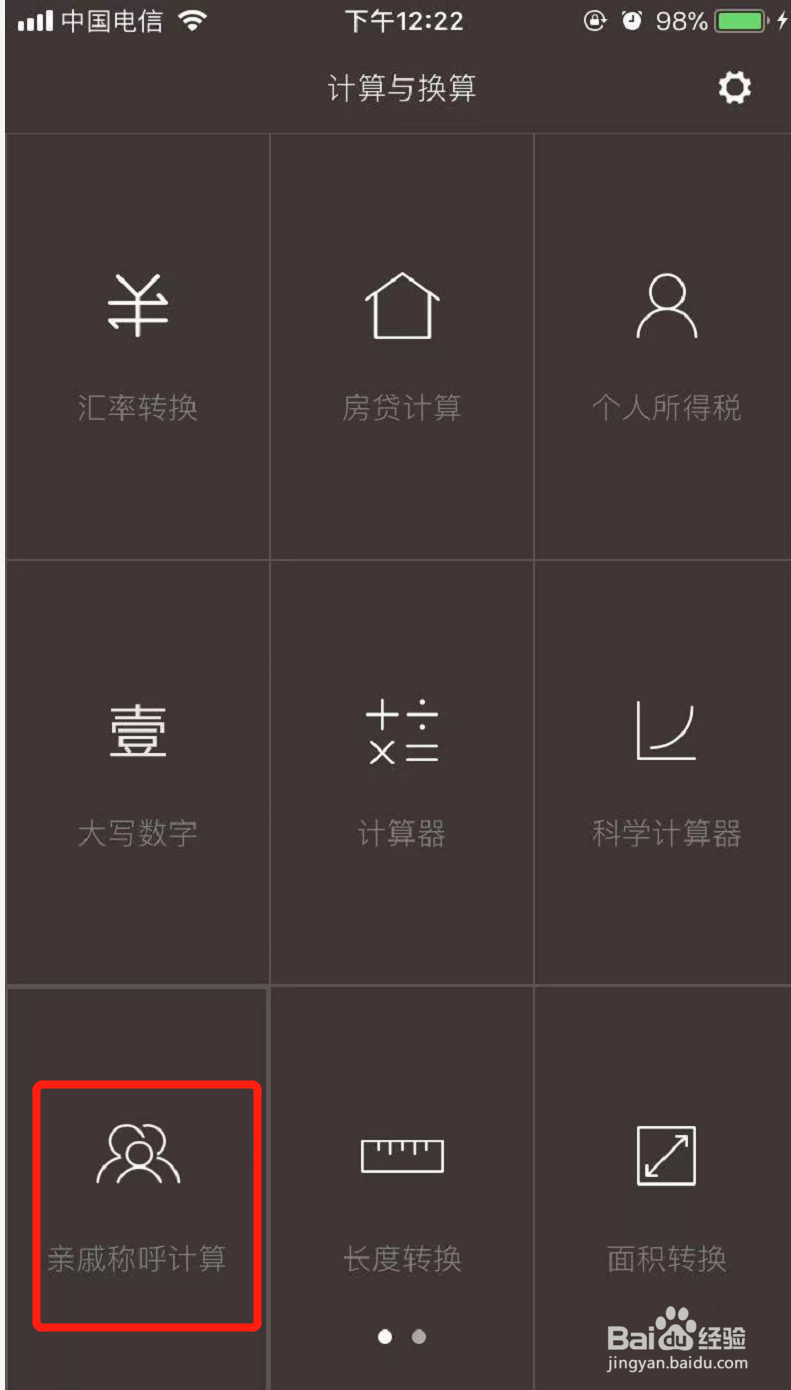
Task: Select the second page indicator dot
Action: 418,1336
